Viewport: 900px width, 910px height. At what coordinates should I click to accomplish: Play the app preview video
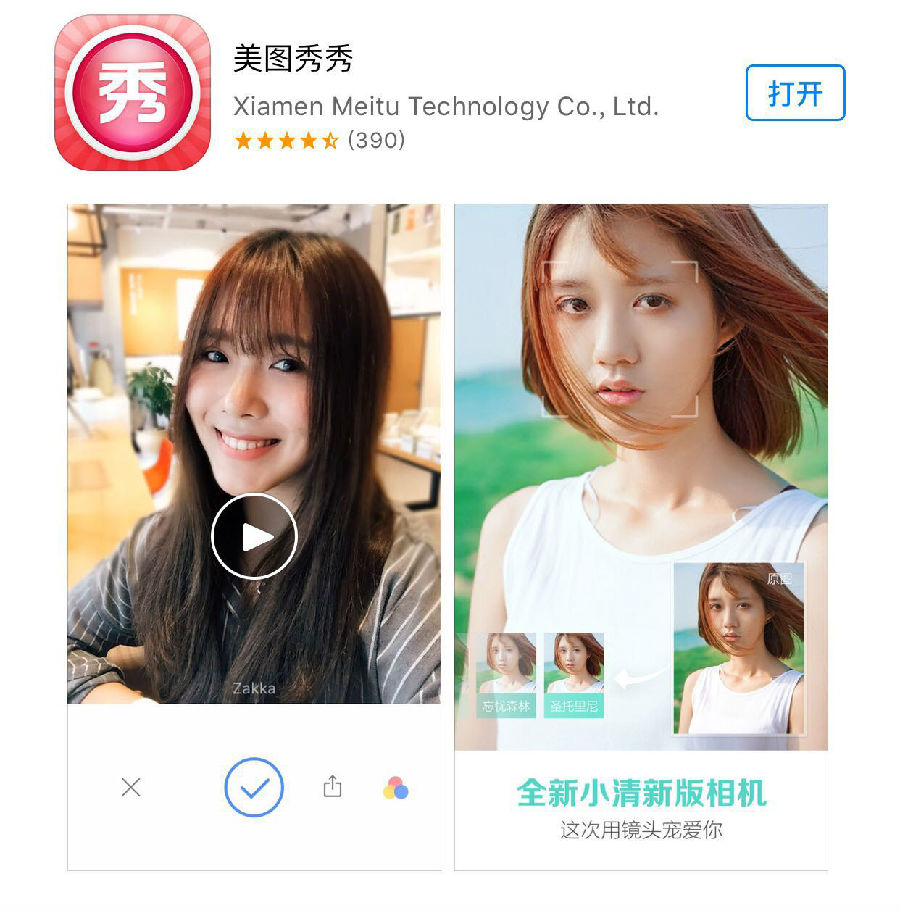click(254, 536)
